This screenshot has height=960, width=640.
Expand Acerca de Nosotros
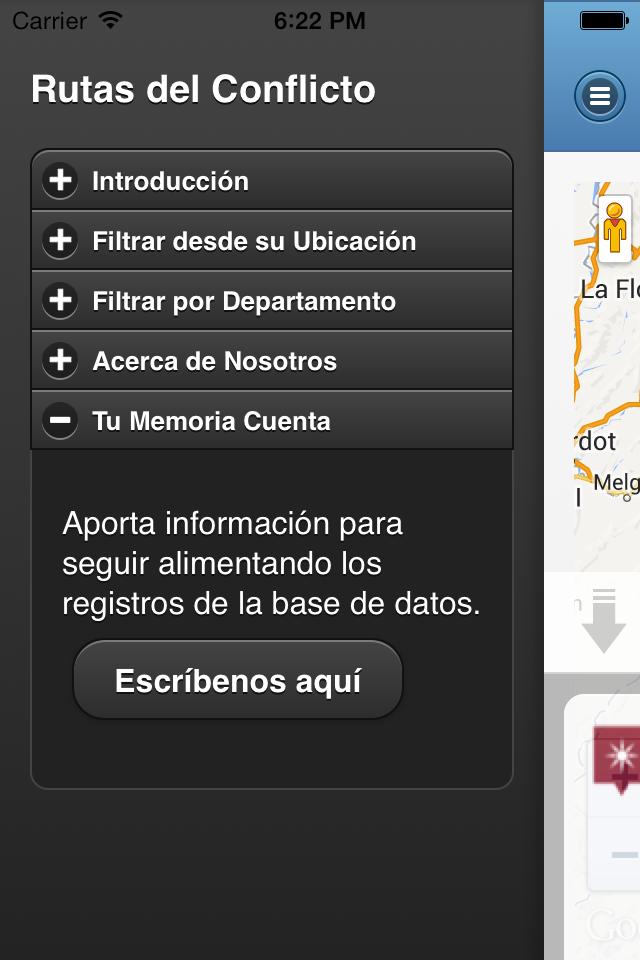(271, 361)
